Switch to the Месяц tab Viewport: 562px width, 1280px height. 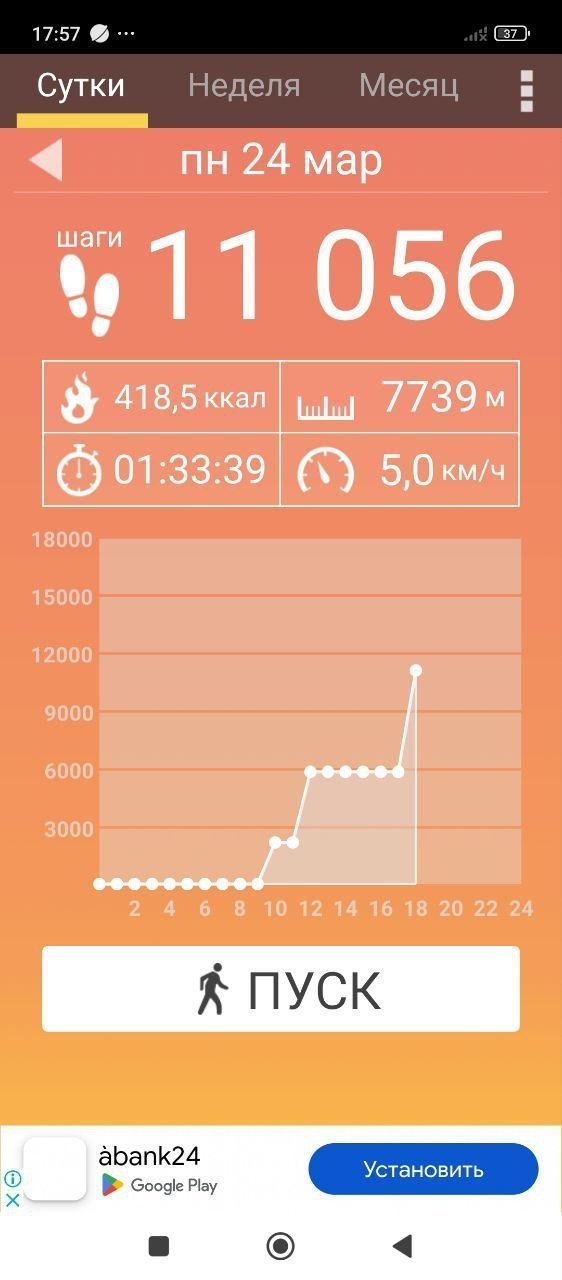(408, 86)
